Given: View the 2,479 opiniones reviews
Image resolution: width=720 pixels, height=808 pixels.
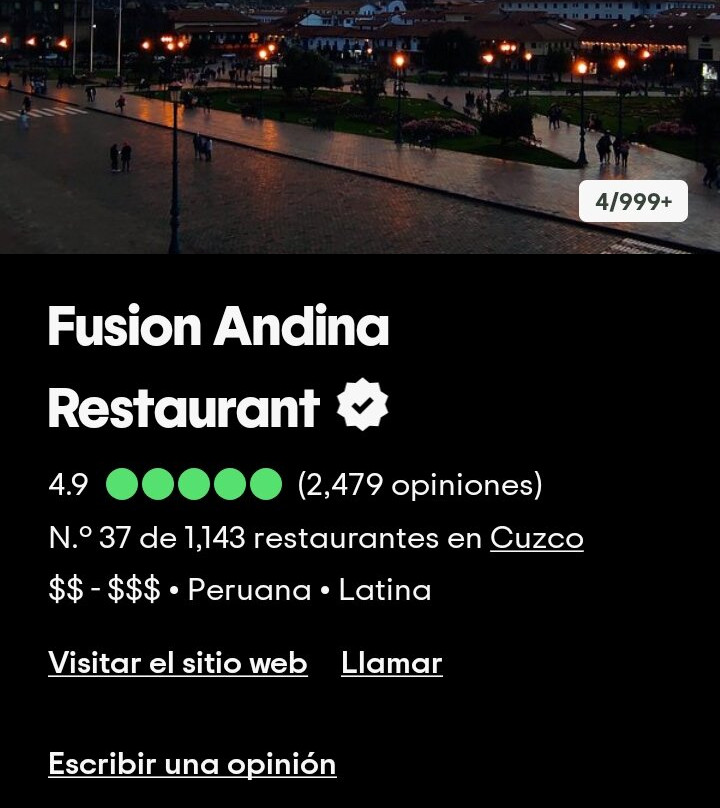Looking at the screenshot, I should (x=419, y=485).
